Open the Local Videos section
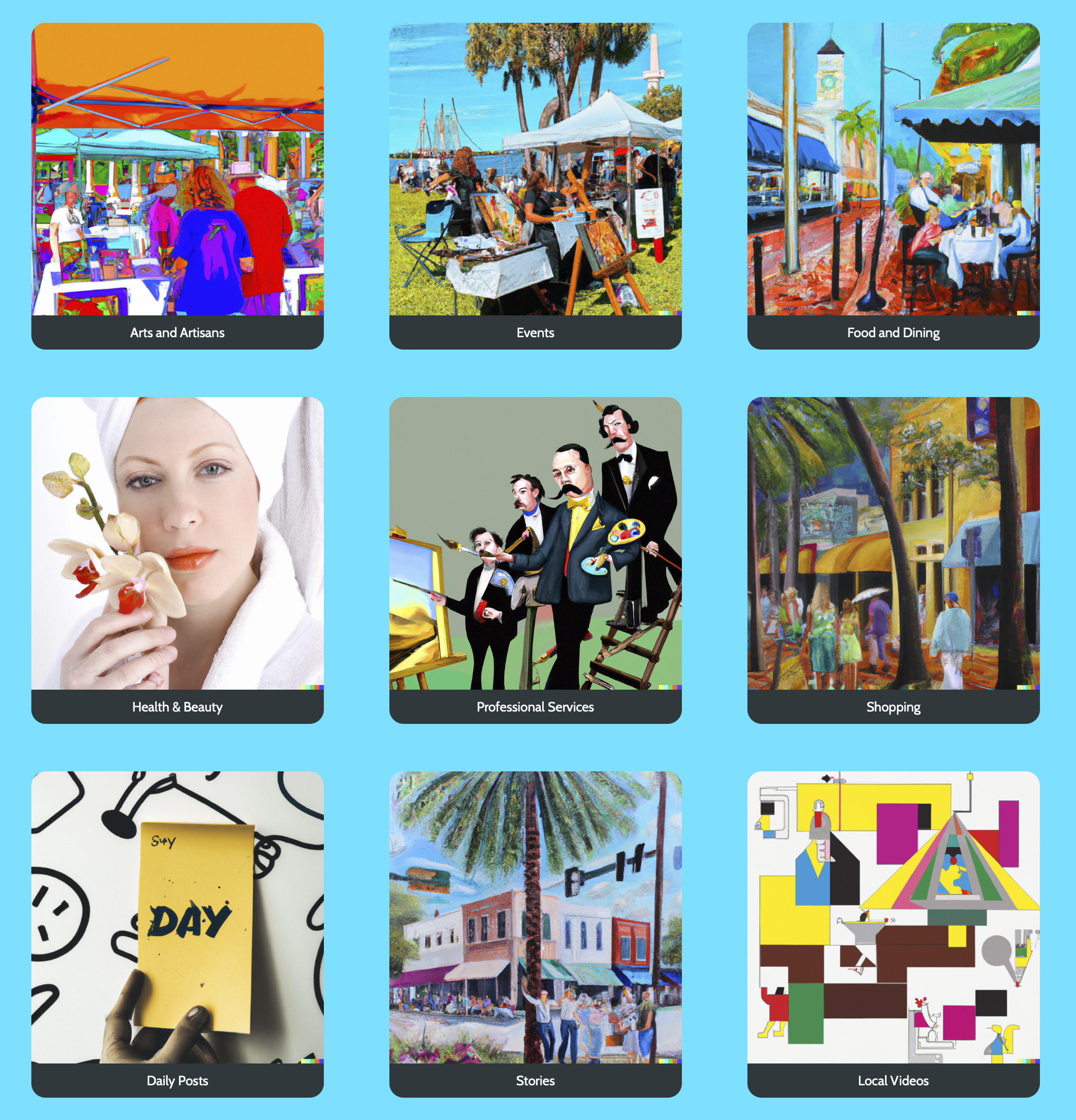Viewport: 1076px width, 1120px height. click(x=893, y=934)
